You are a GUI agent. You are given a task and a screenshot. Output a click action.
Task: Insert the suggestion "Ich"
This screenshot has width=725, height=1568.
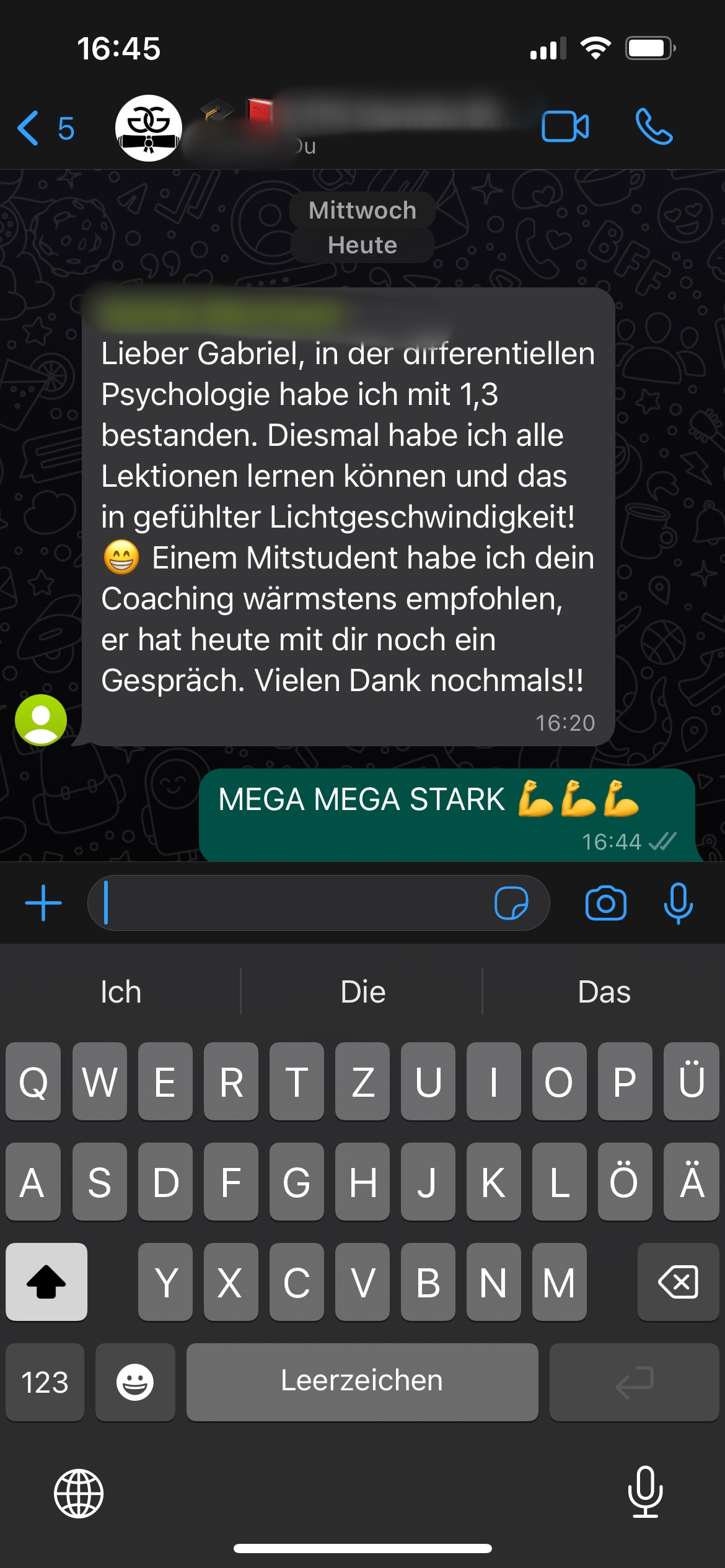coord(121,992)
